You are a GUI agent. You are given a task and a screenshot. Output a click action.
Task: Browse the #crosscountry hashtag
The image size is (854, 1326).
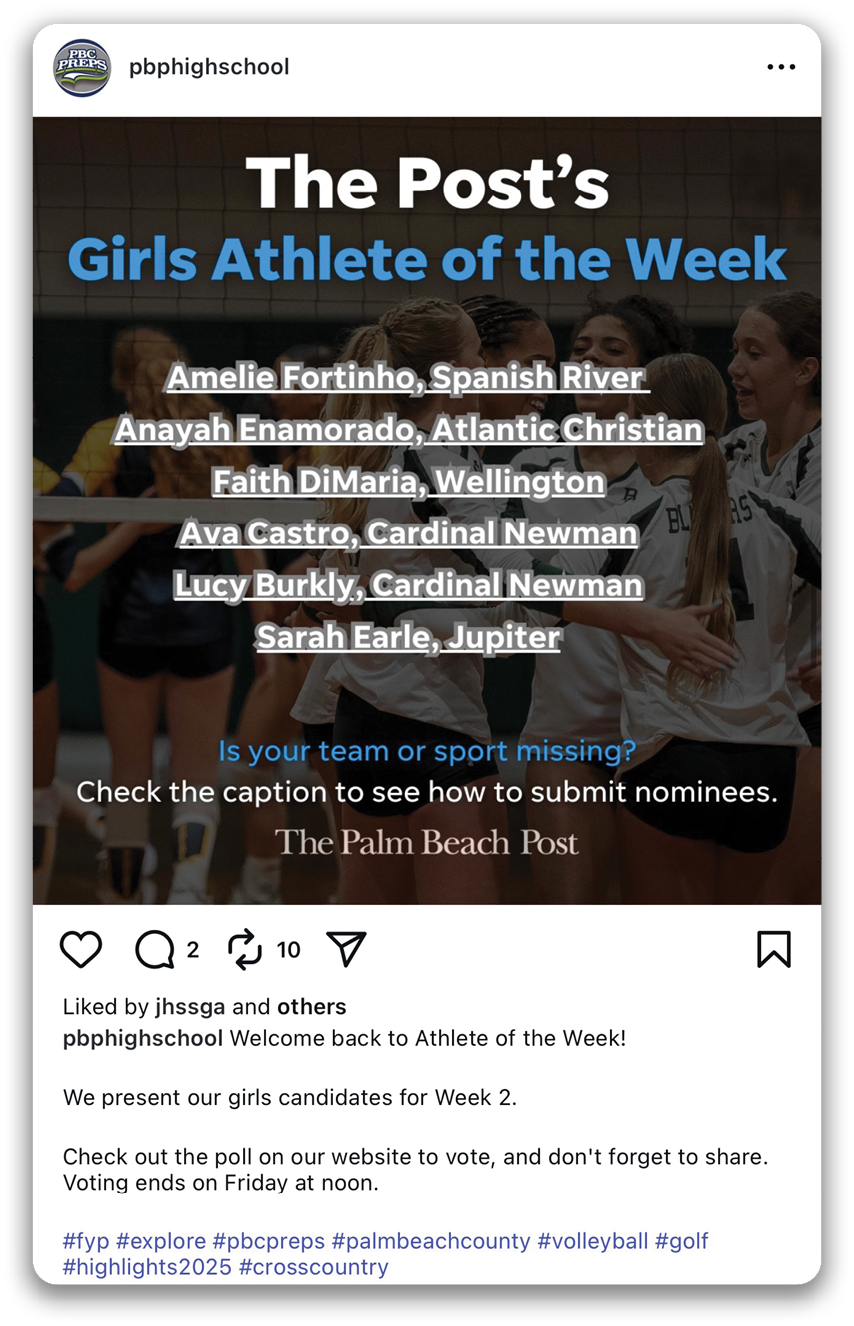pyautogui.click(x=314, y=1267)
